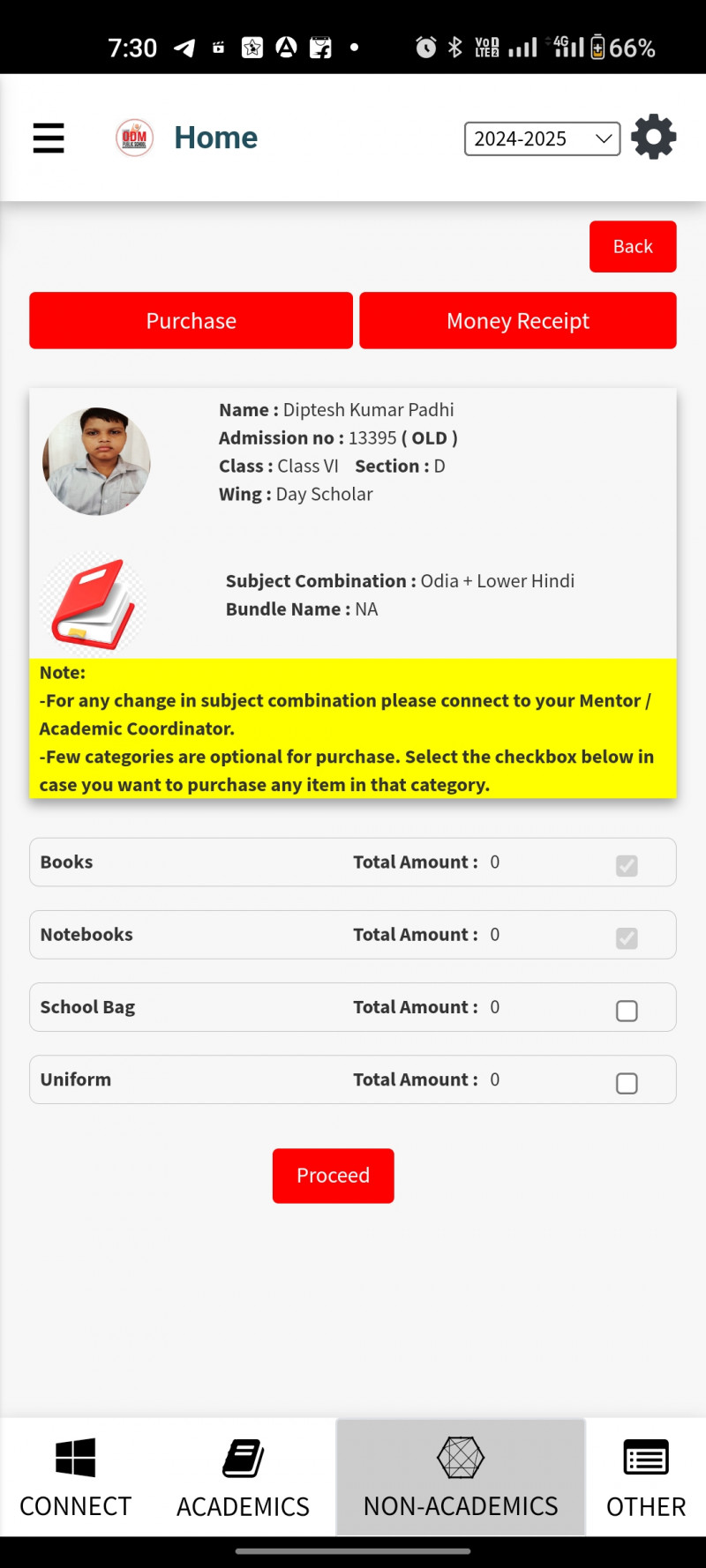
Task: Open the Other tab
Action: tap(646, 1478)
